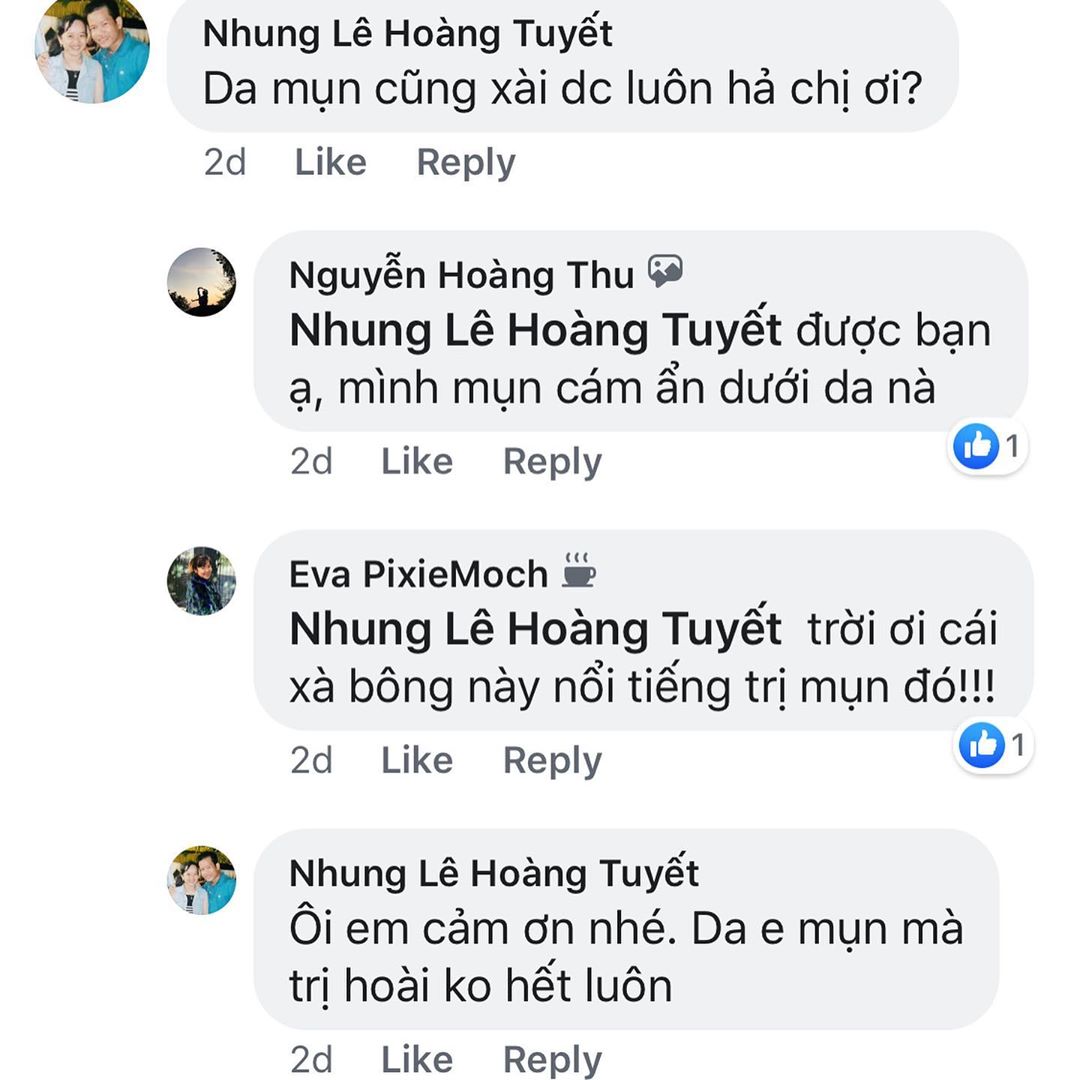Open tagged name in Eva PixieMoch's comment
The width and height of the screenshot is (1080, 1080).
(535, 629)
